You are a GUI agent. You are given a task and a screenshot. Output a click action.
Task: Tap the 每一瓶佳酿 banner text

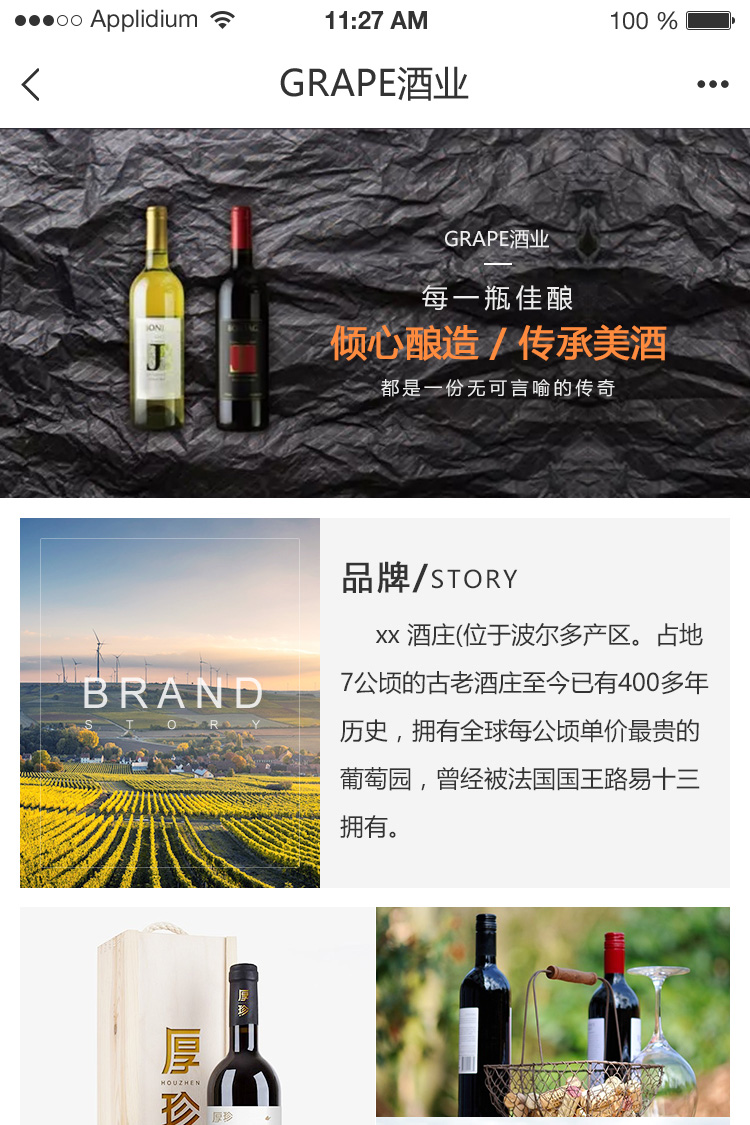tap(495, 298)
